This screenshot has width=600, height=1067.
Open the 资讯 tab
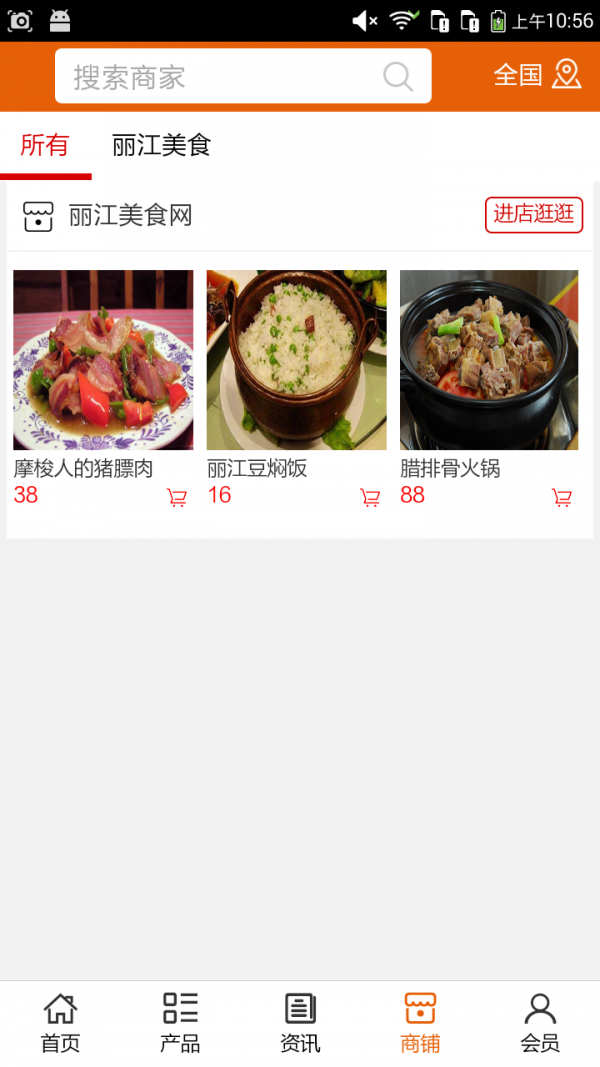[300, 1023]
